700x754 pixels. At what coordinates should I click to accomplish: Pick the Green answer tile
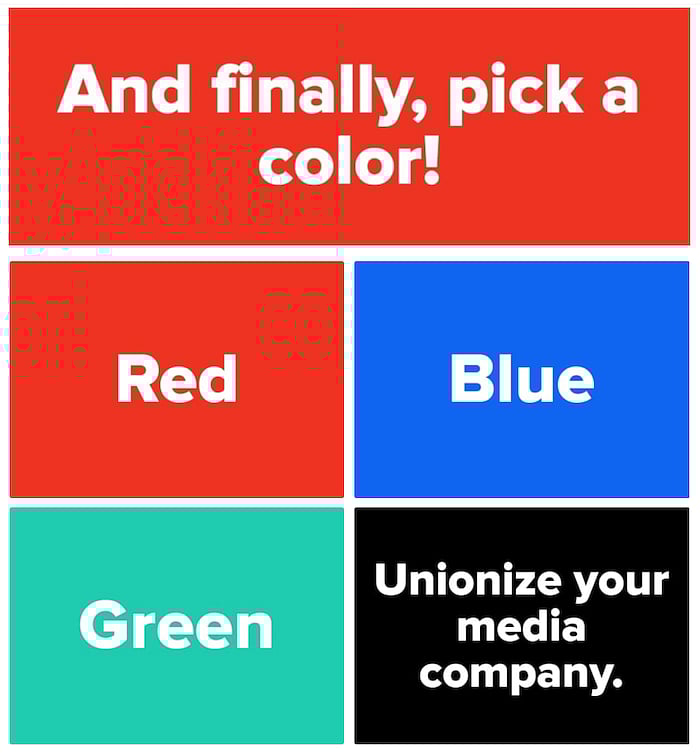[177, 625]
